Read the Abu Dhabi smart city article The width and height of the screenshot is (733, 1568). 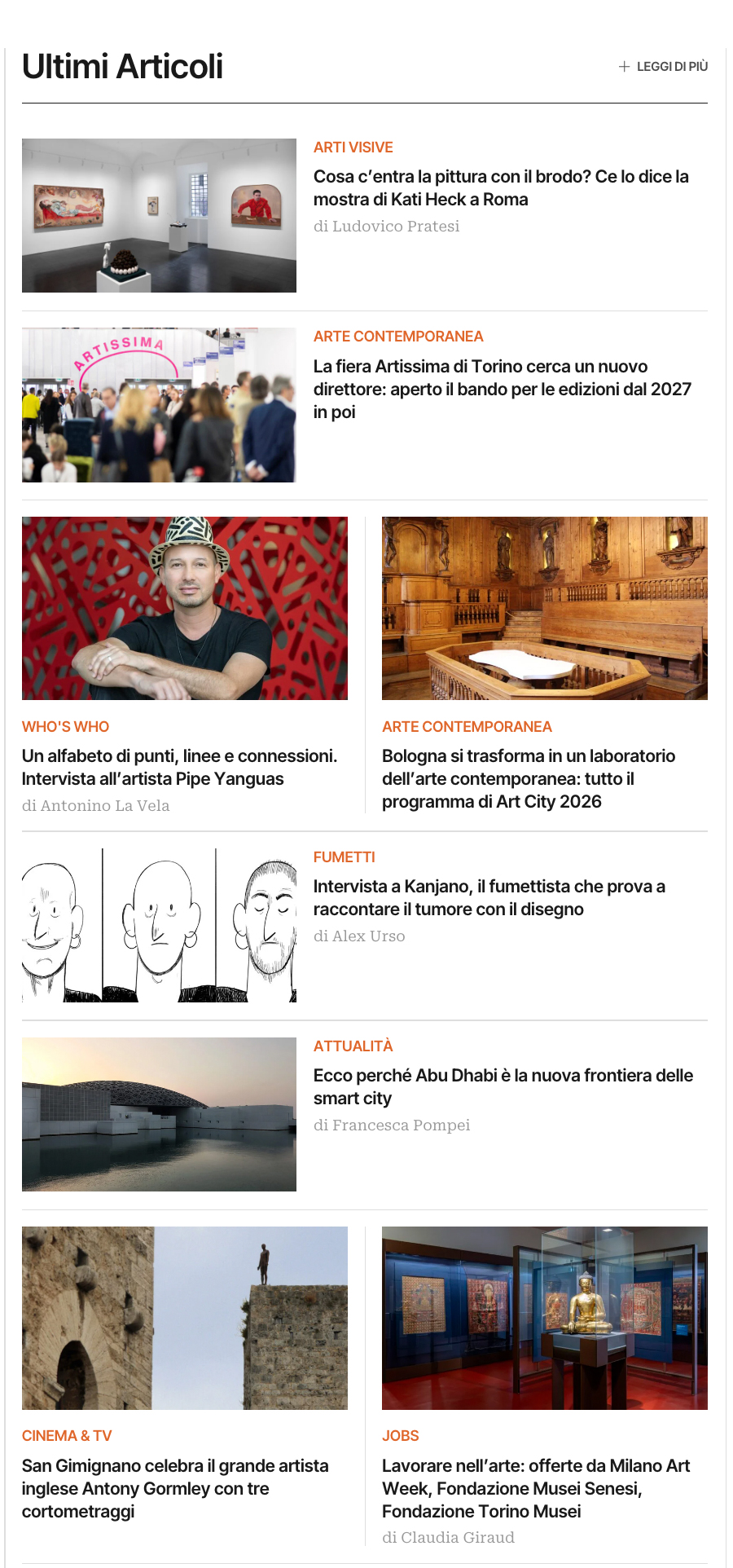(x=503, y=1087)
